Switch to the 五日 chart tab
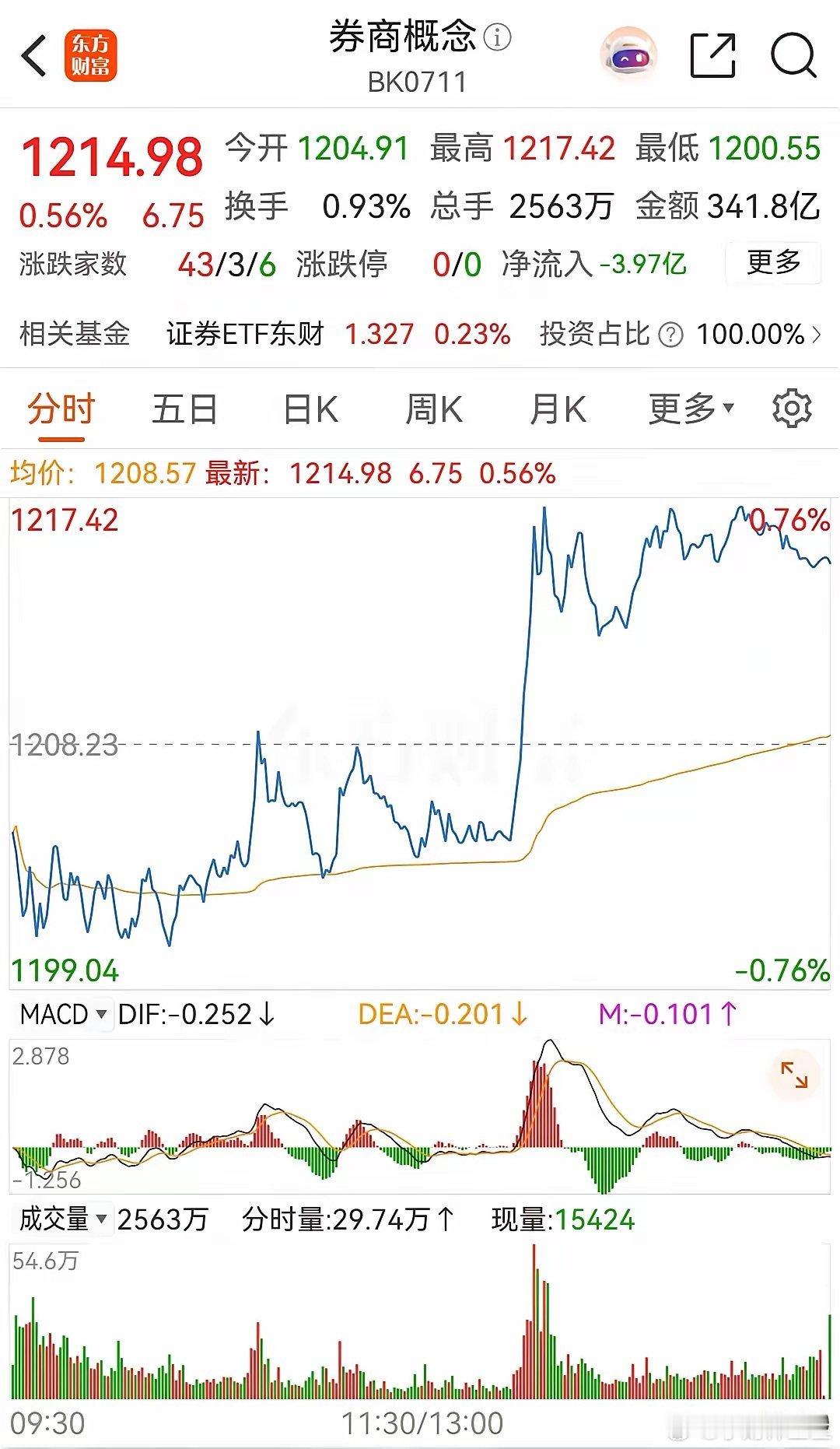Screen dimensions: 840x1449 (184, 409)
